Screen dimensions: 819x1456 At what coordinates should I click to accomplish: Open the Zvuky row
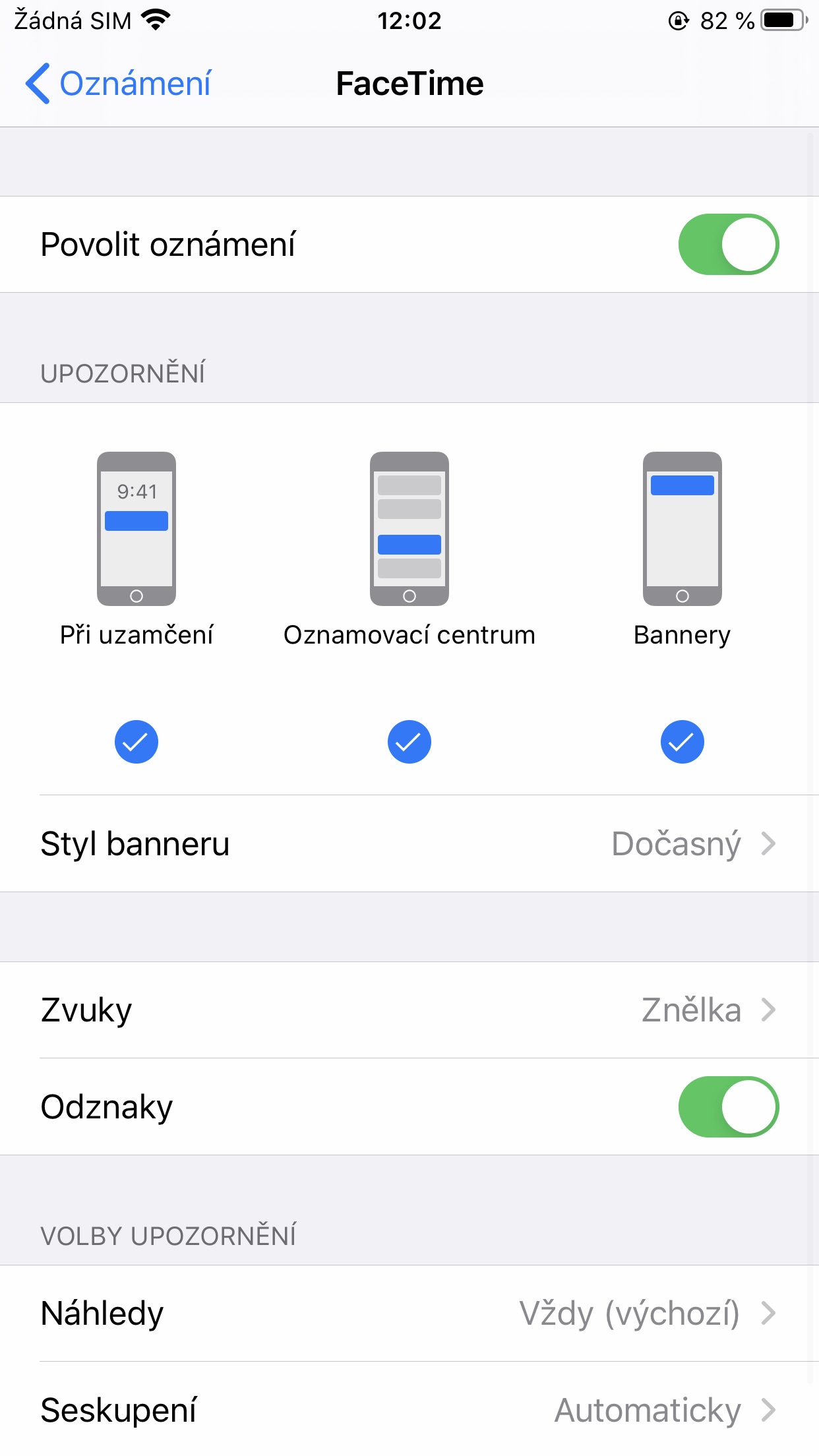point(409,1010)
